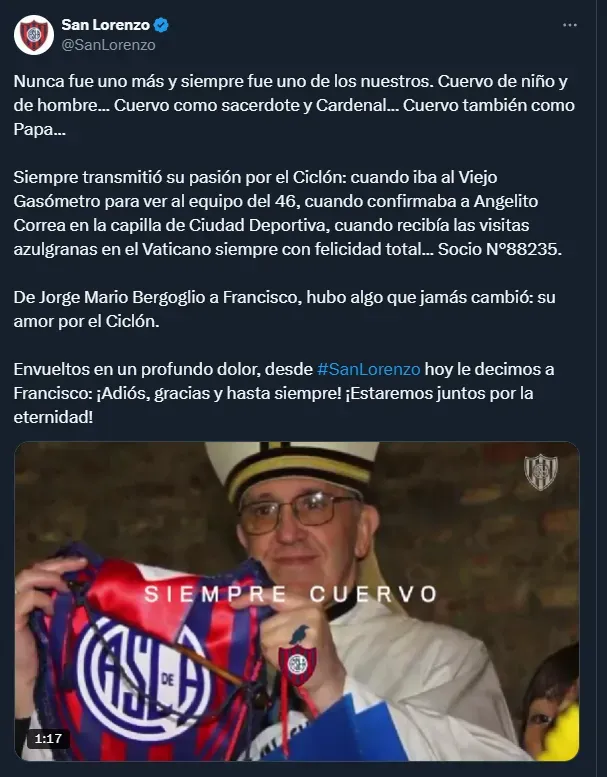Image resolution: width=607 pixels, height=777 pixels.
Task: Open the #SanLorenzo hashtag link
Action: tap(368, 369)
